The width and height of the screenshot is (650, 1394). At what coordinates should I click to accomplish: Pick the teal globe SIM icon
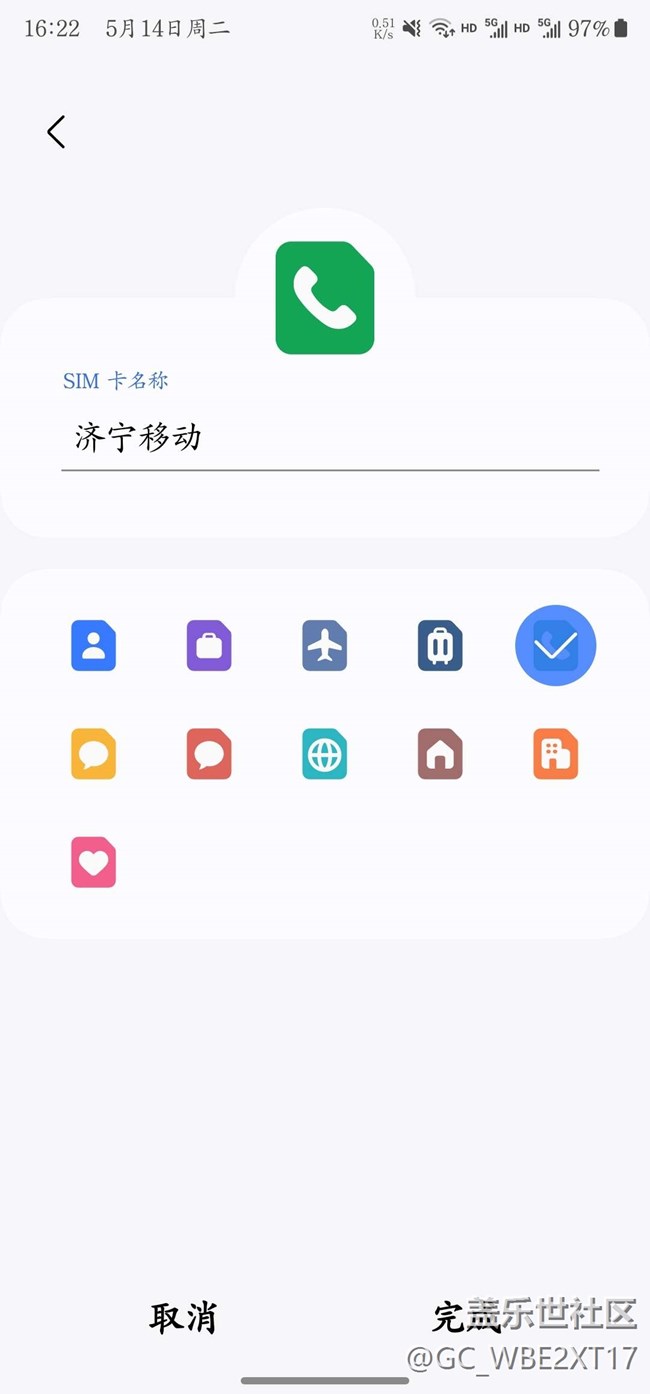[x=325, y=754]
